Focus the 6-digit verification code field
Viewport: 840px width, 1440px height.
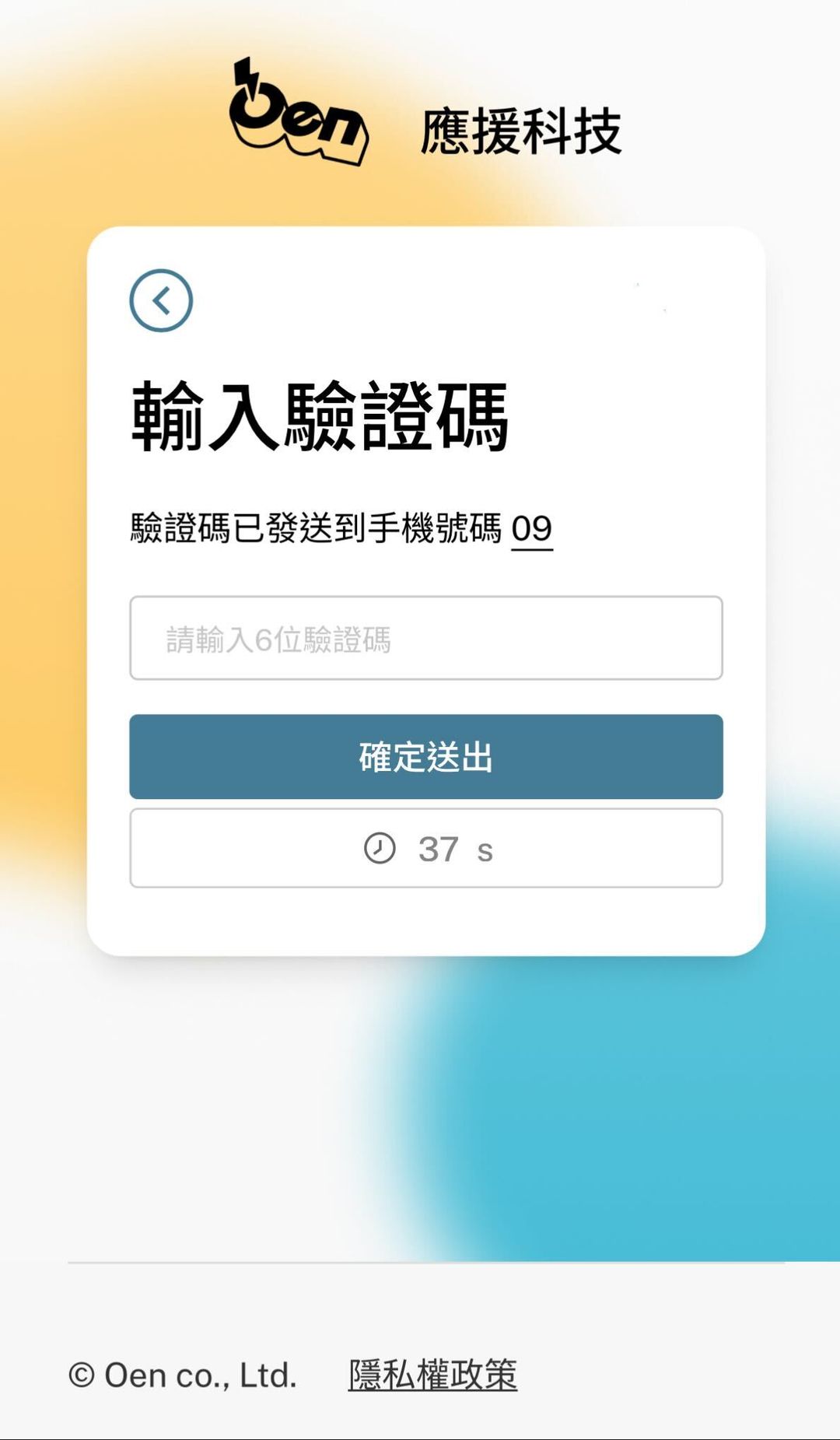425,638
